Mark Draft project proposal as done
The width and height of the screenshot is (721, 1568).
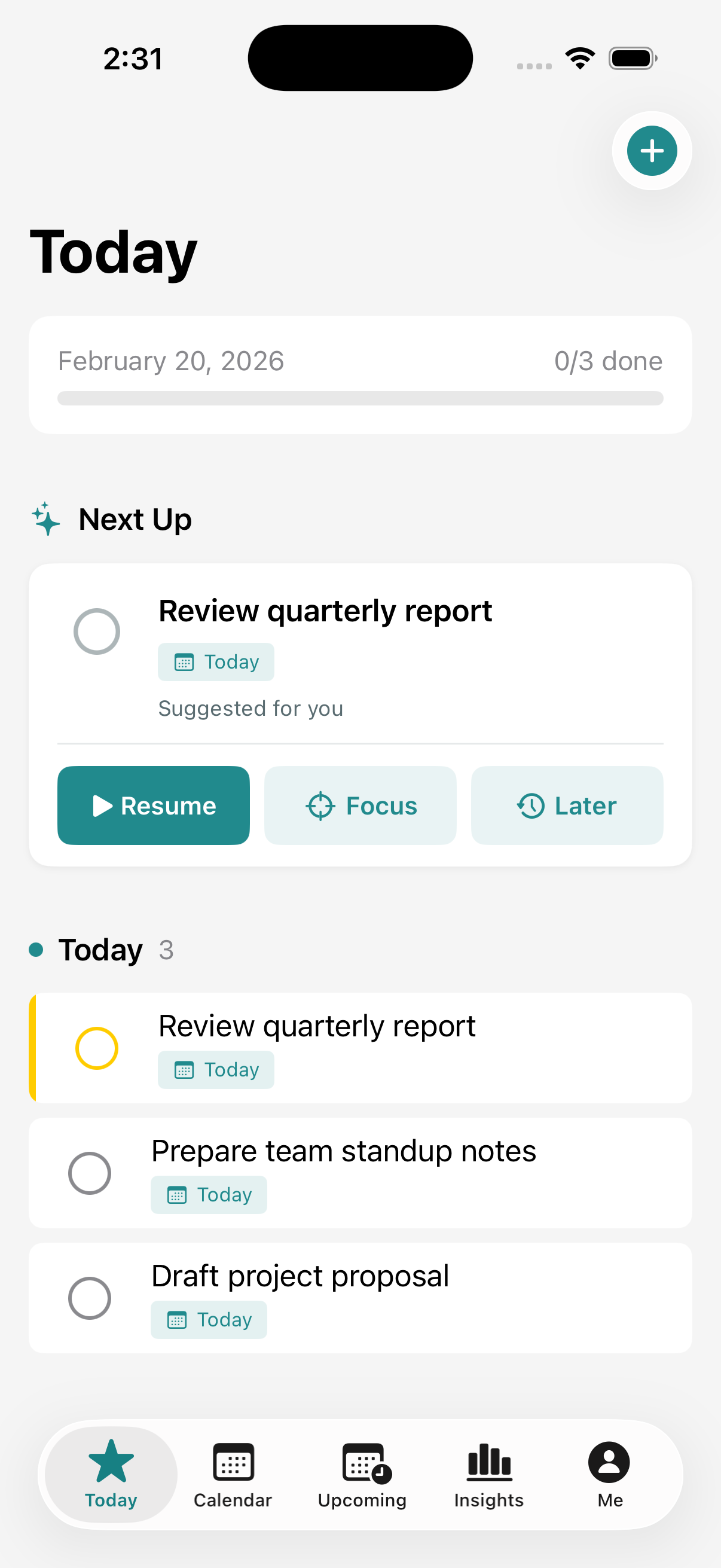[x=90, y=1298]
